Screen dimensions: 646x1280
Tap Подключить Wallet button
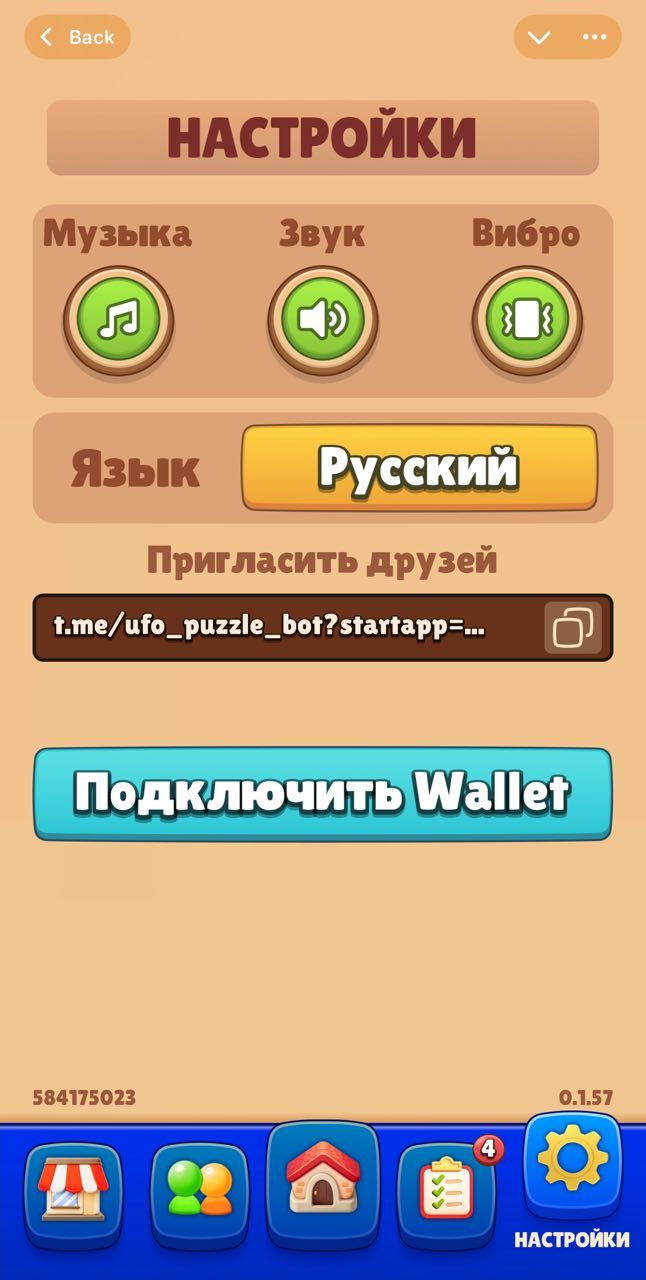point(322,794)
